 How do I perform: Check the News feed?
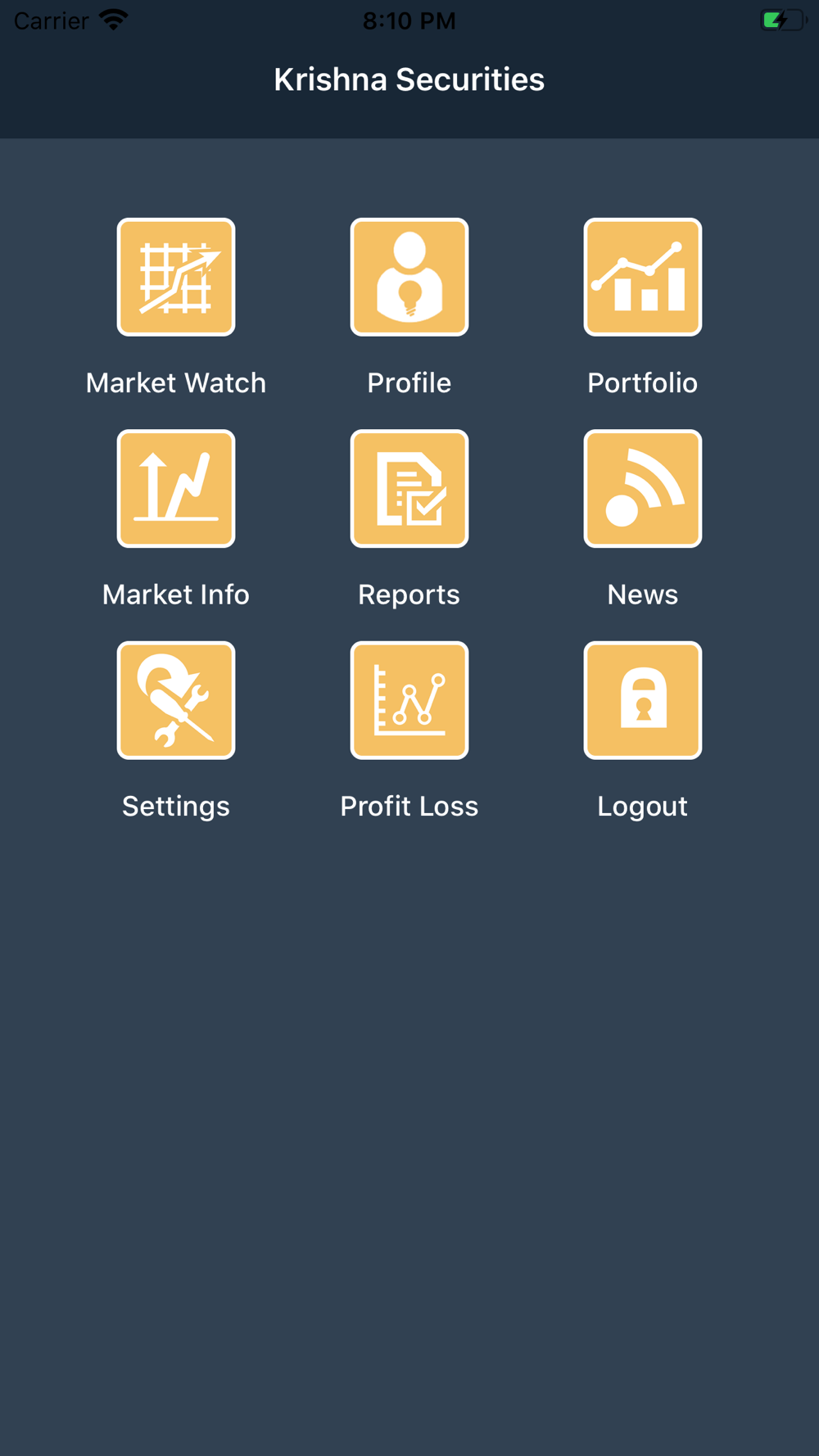[643, 489]
